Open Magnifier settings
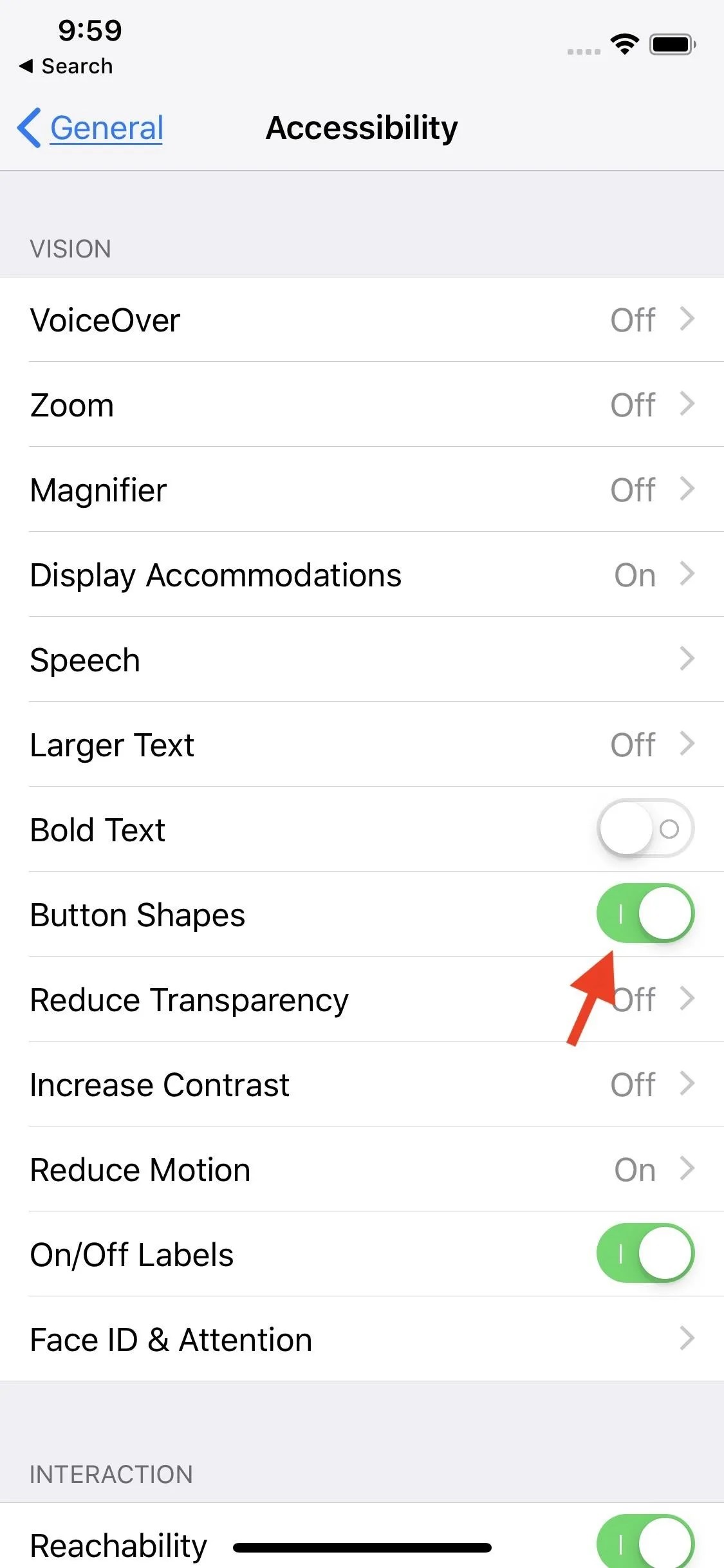 point(362,490)
